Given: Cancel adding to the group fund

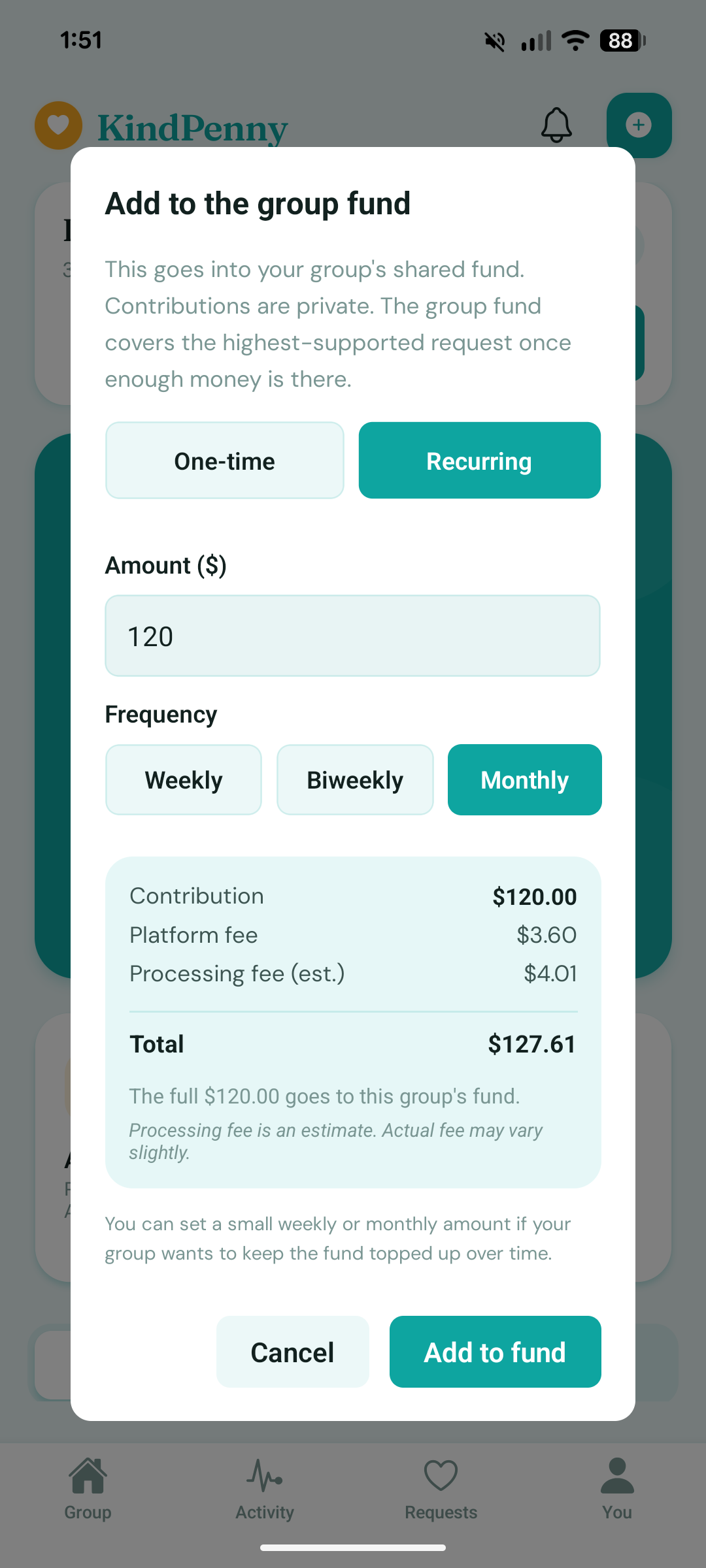Looking at the screenshot, I should (292, 1352).
